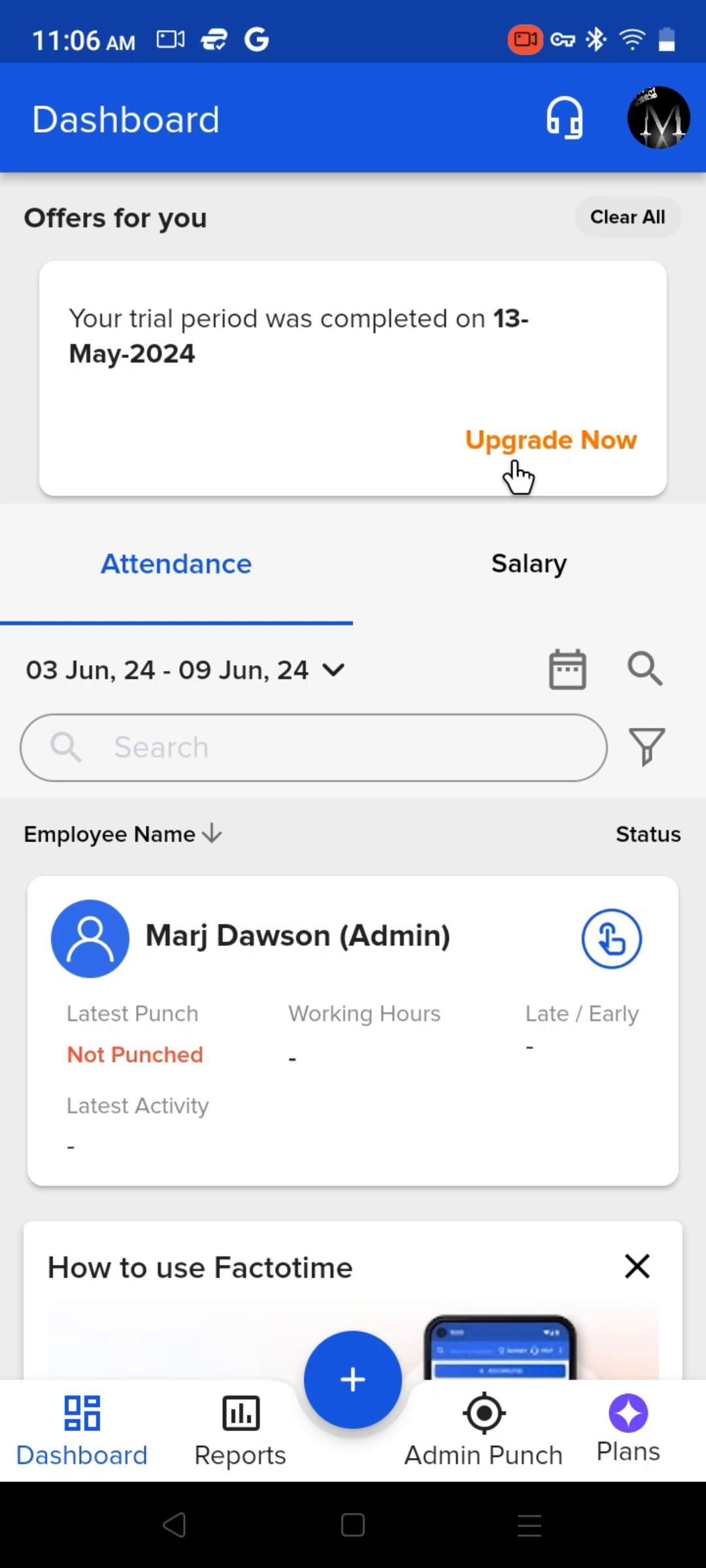This screenshot has width=706, height=1568.
Task: Switch to the Plans tab
Action: [628, 1430]
